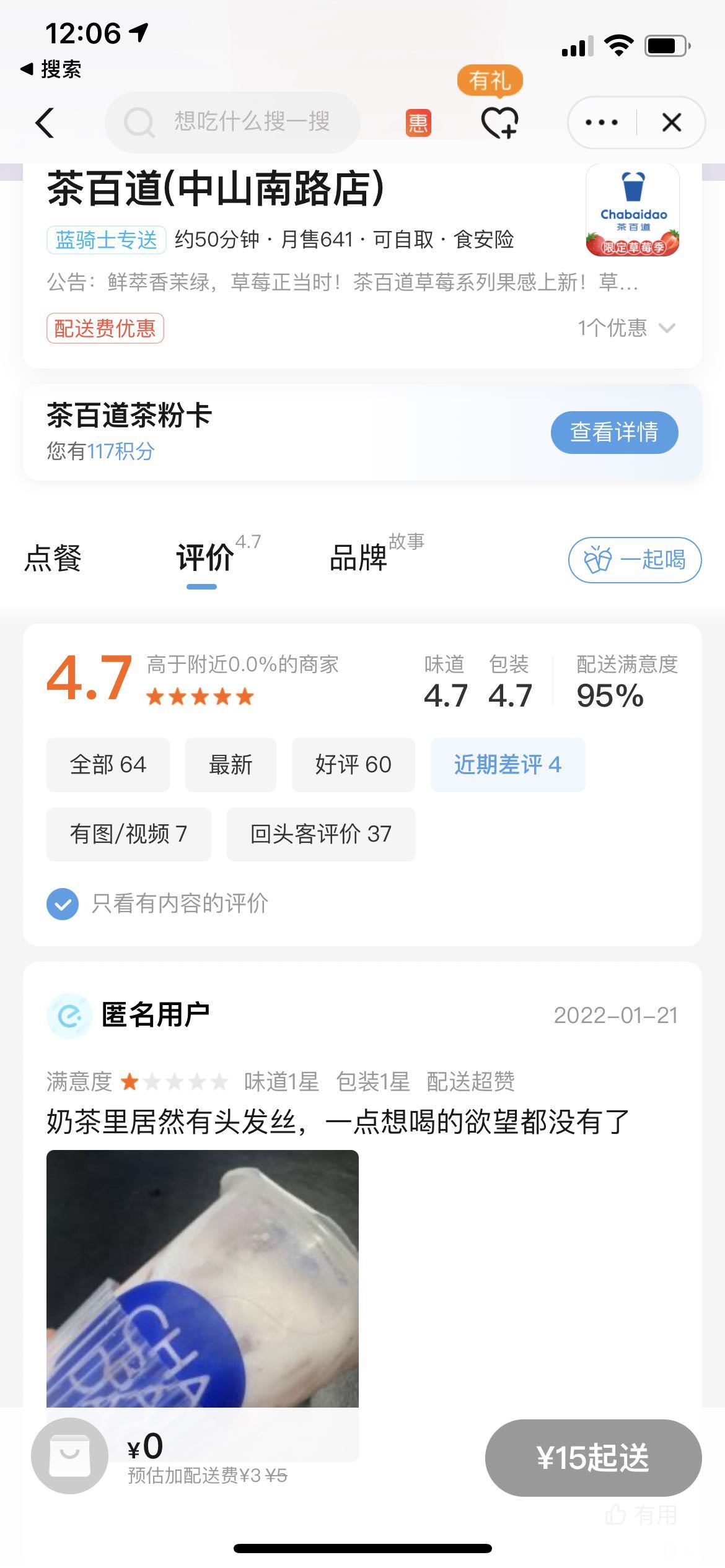Filter reviews by 全部 64
This screenshot has height=1568, width=725.
108,765
